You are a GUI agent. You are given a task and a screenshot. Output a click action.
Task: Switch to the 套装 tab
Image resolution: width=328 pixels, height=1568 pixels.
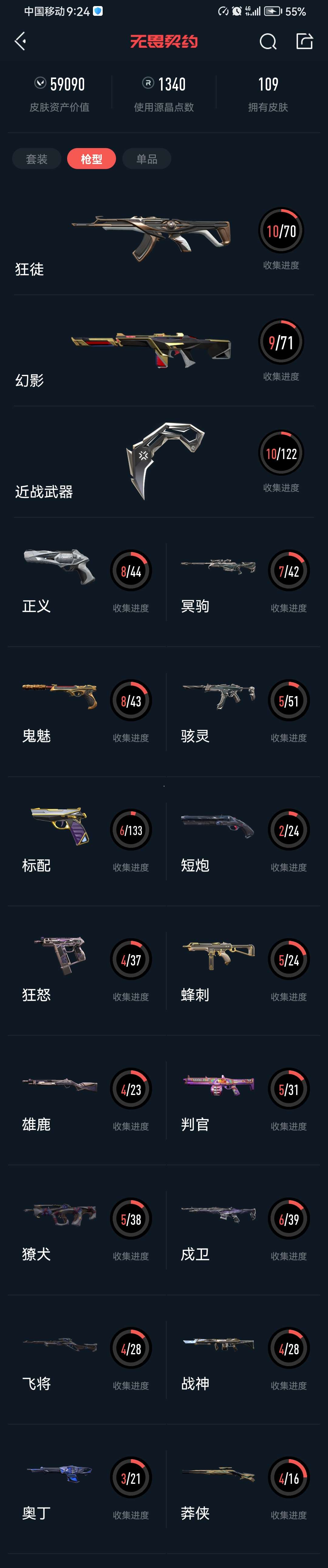tap(36, 159)
